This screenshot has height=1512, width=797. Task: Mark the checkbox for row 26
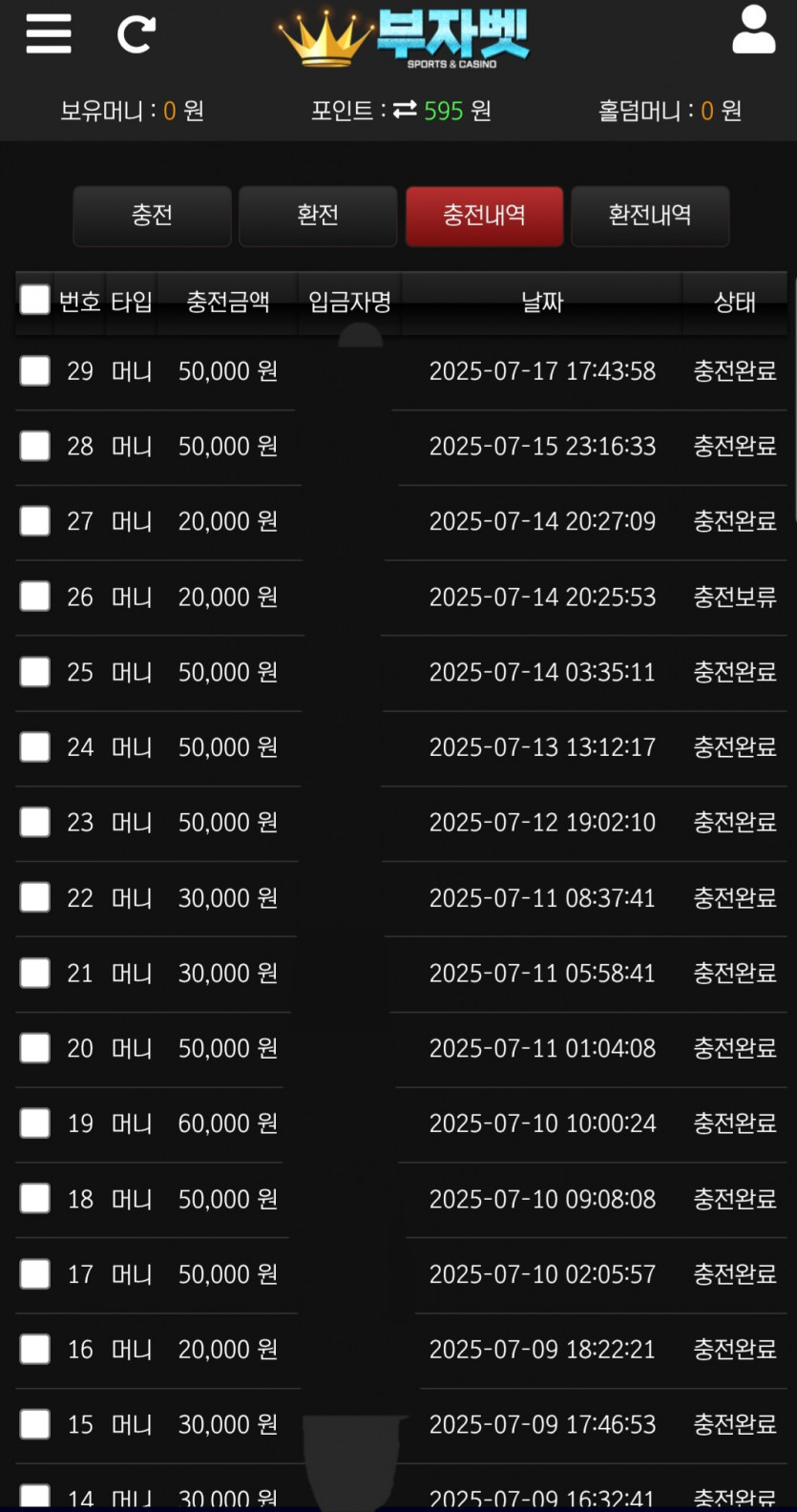pyautogui.click(x=35, y=597)
